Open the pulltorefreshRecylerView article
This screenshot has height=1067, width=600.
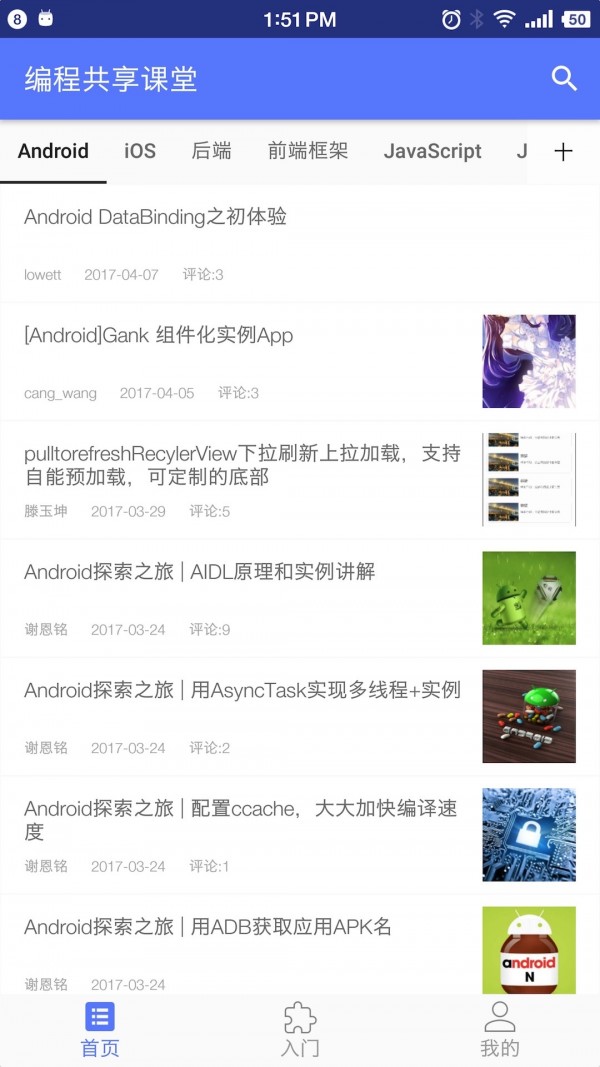242,465
